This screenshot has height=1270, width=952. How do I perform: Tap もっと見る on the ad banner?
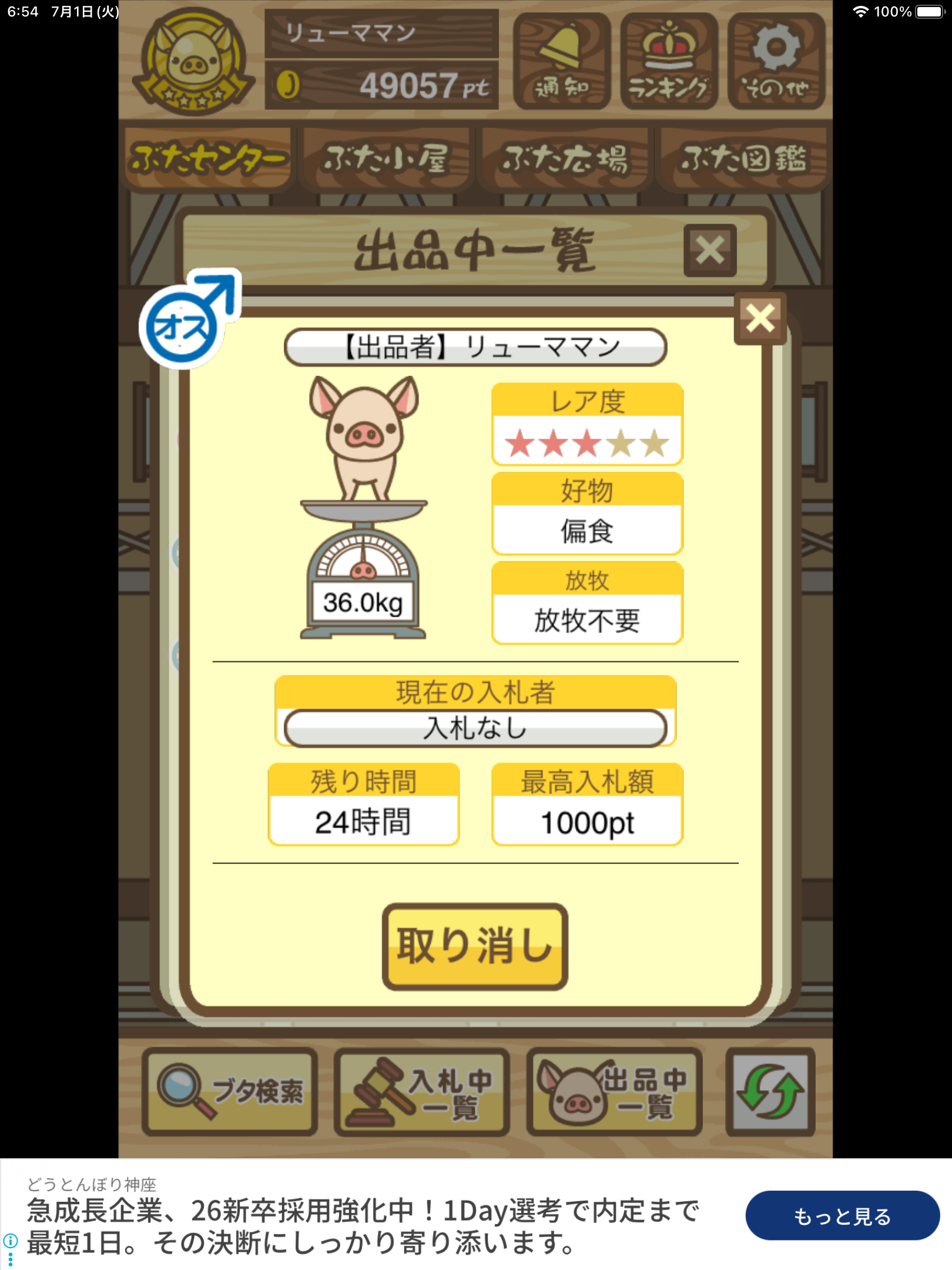tap(842, 1216)
